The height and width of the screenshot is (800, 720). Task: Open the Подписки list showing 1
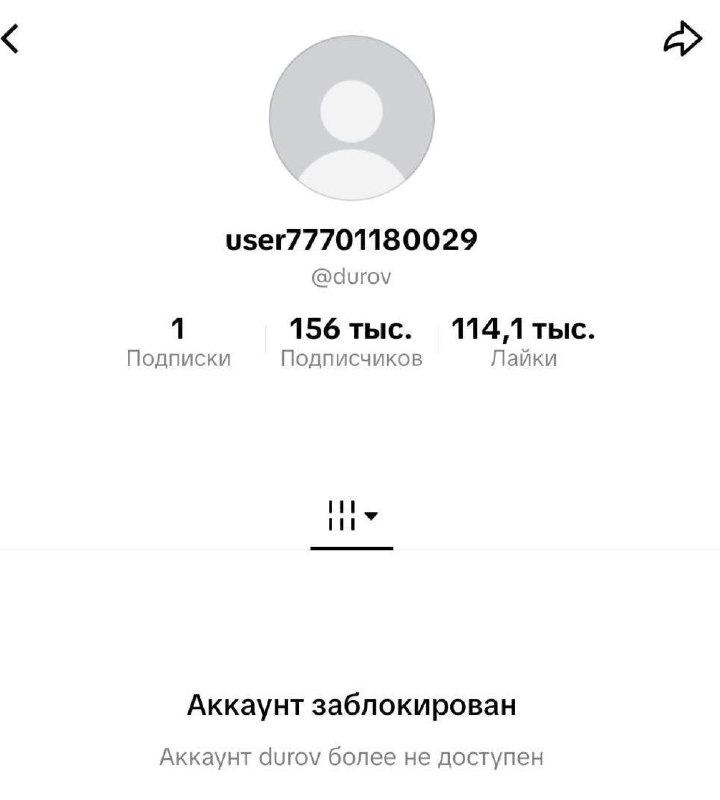point(178,340)
